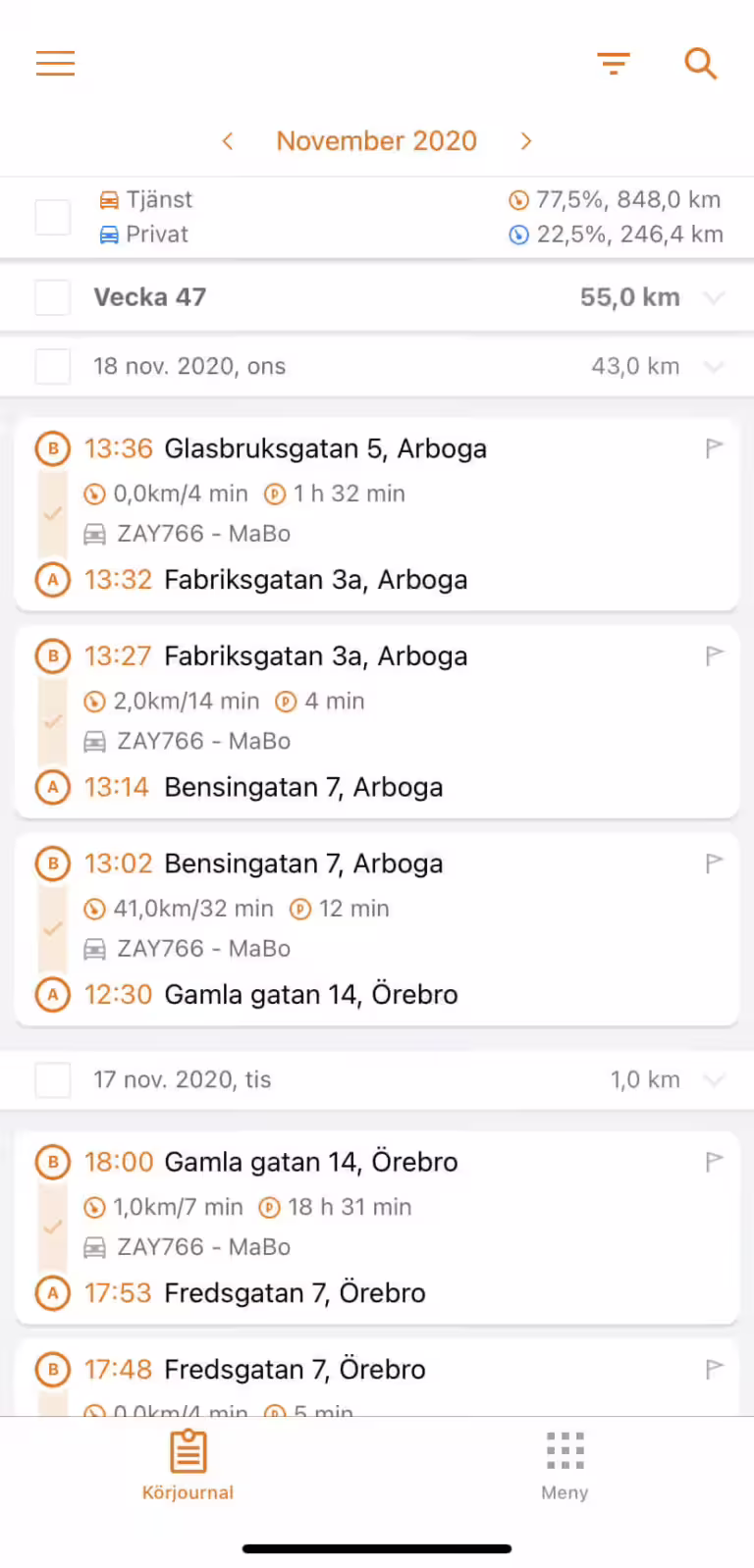This screenshot has height=1568, width=754.
Task: Switch to the Meny tab
Action: coord(565,1466)
